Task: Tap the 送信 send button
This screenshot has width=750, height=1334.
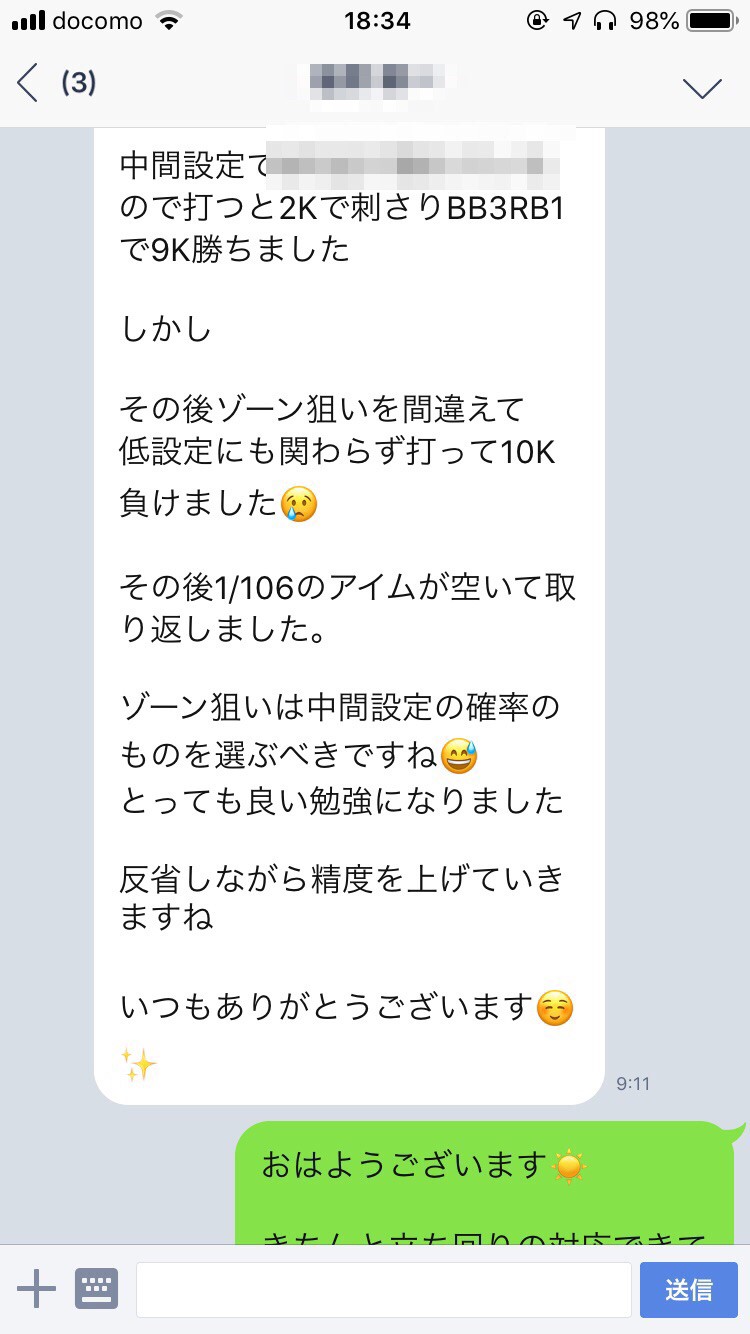Action: click(689, 1289)
